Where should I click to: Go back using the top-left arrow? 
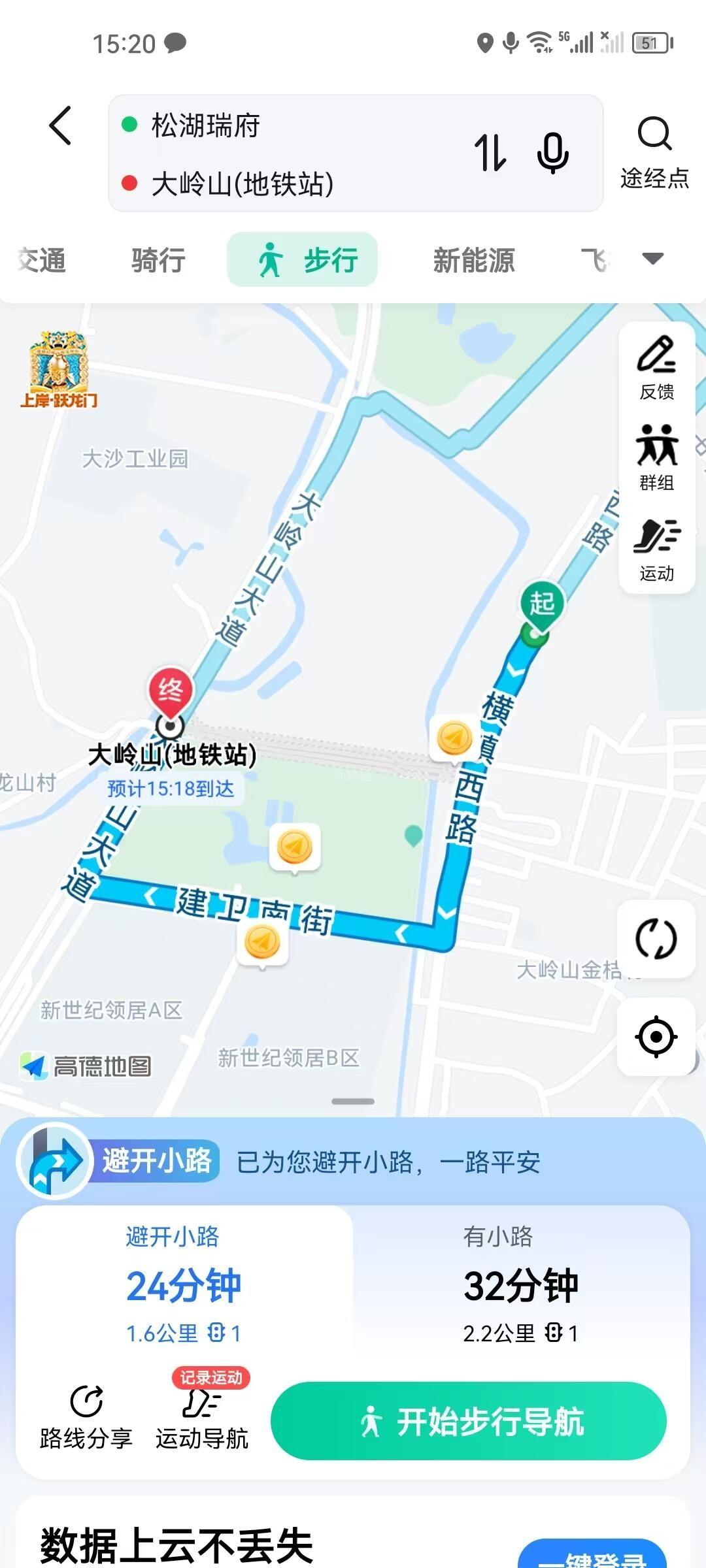(61, 125)
